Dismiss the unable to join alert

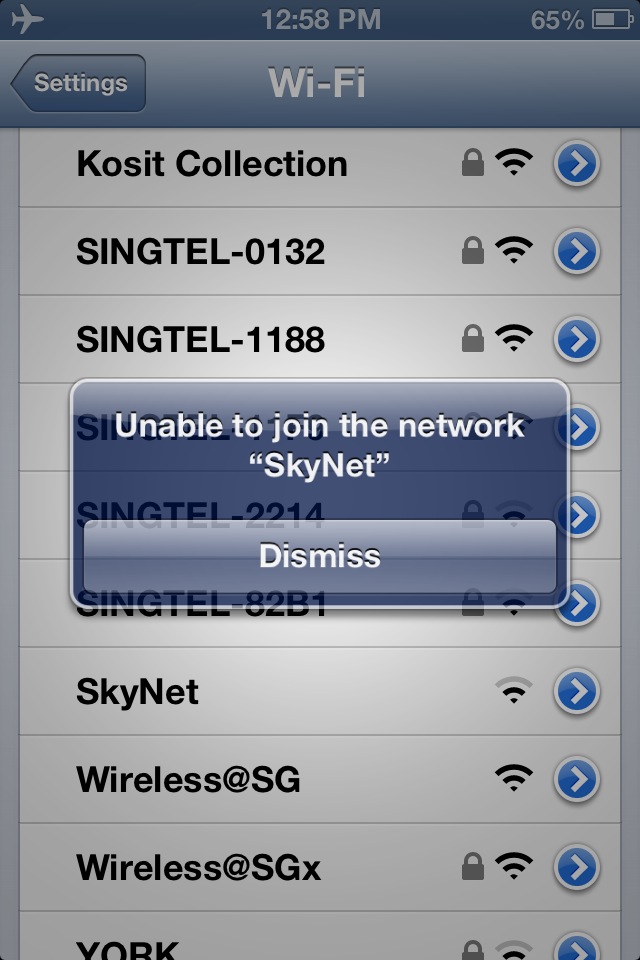point(319,556)
